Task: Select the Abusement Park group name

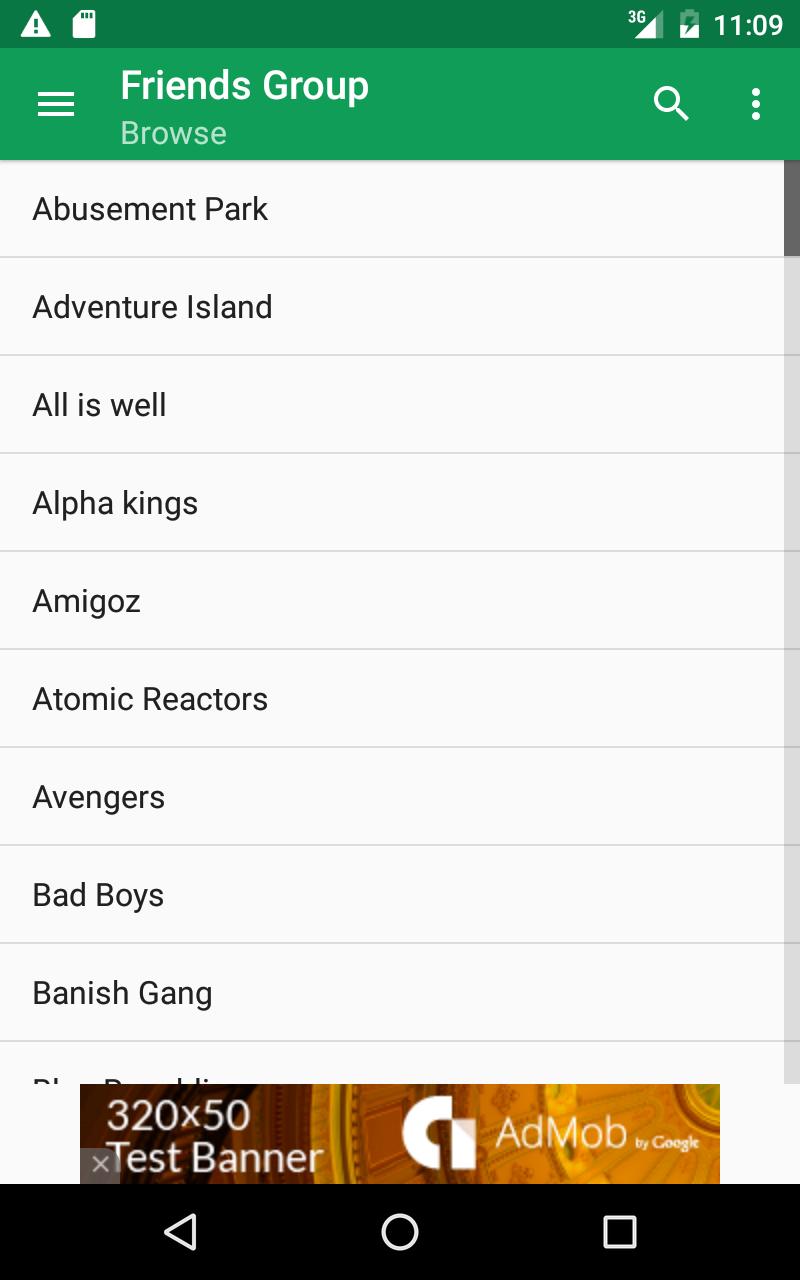Action: [x=150, y=209]
